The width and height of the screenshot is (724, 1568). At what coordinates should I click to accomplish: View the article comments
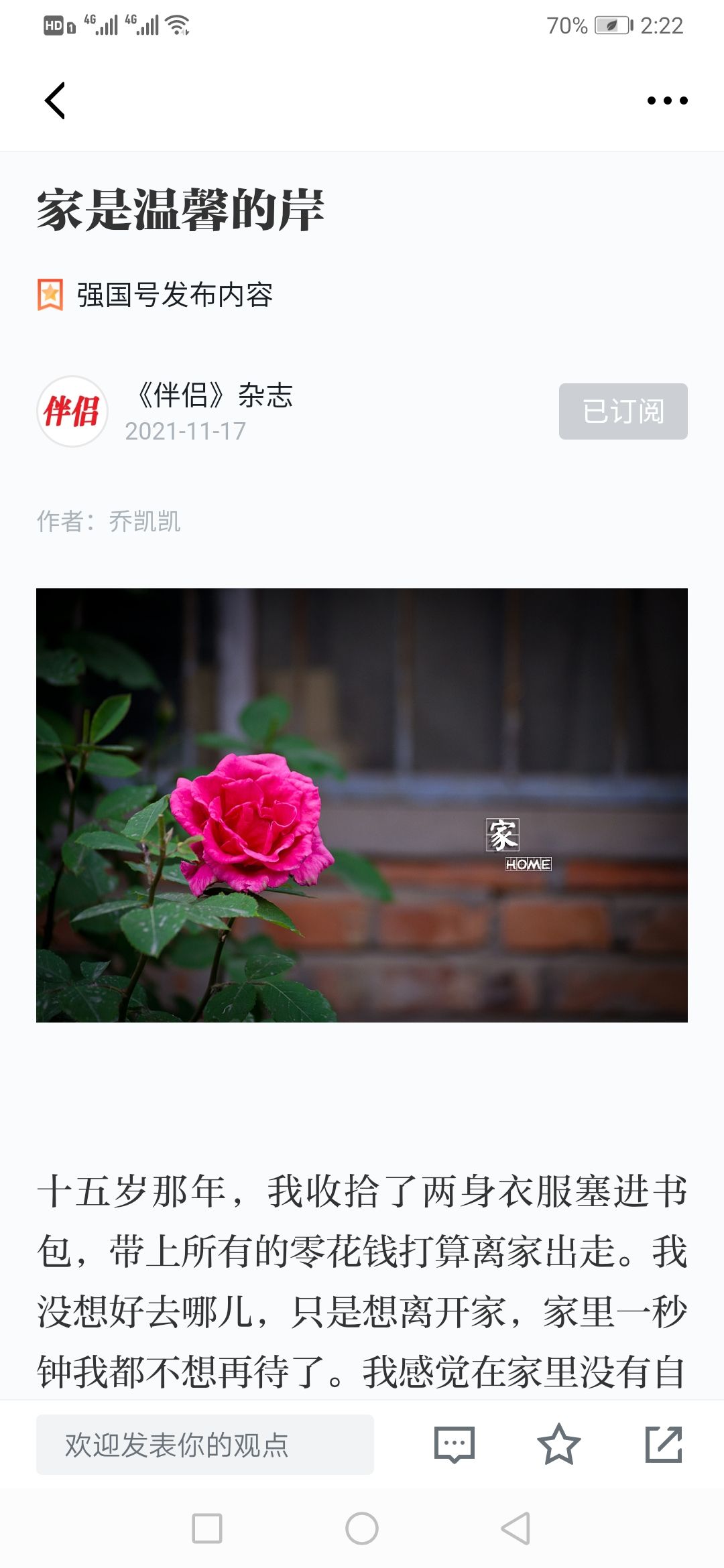(x=454, y=1445)
